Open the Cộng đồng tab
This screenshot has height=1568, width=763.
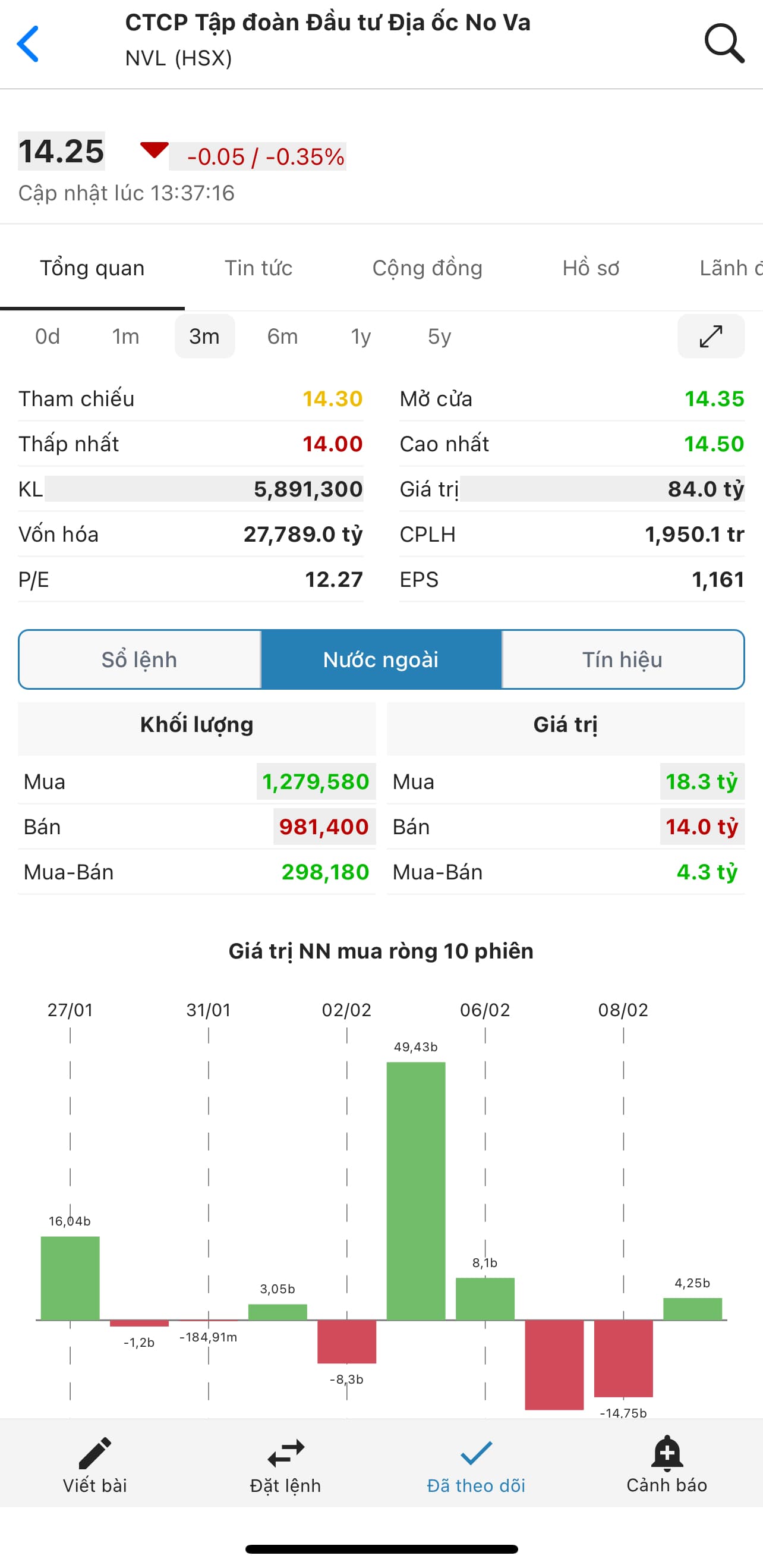[x=427, y=268]
